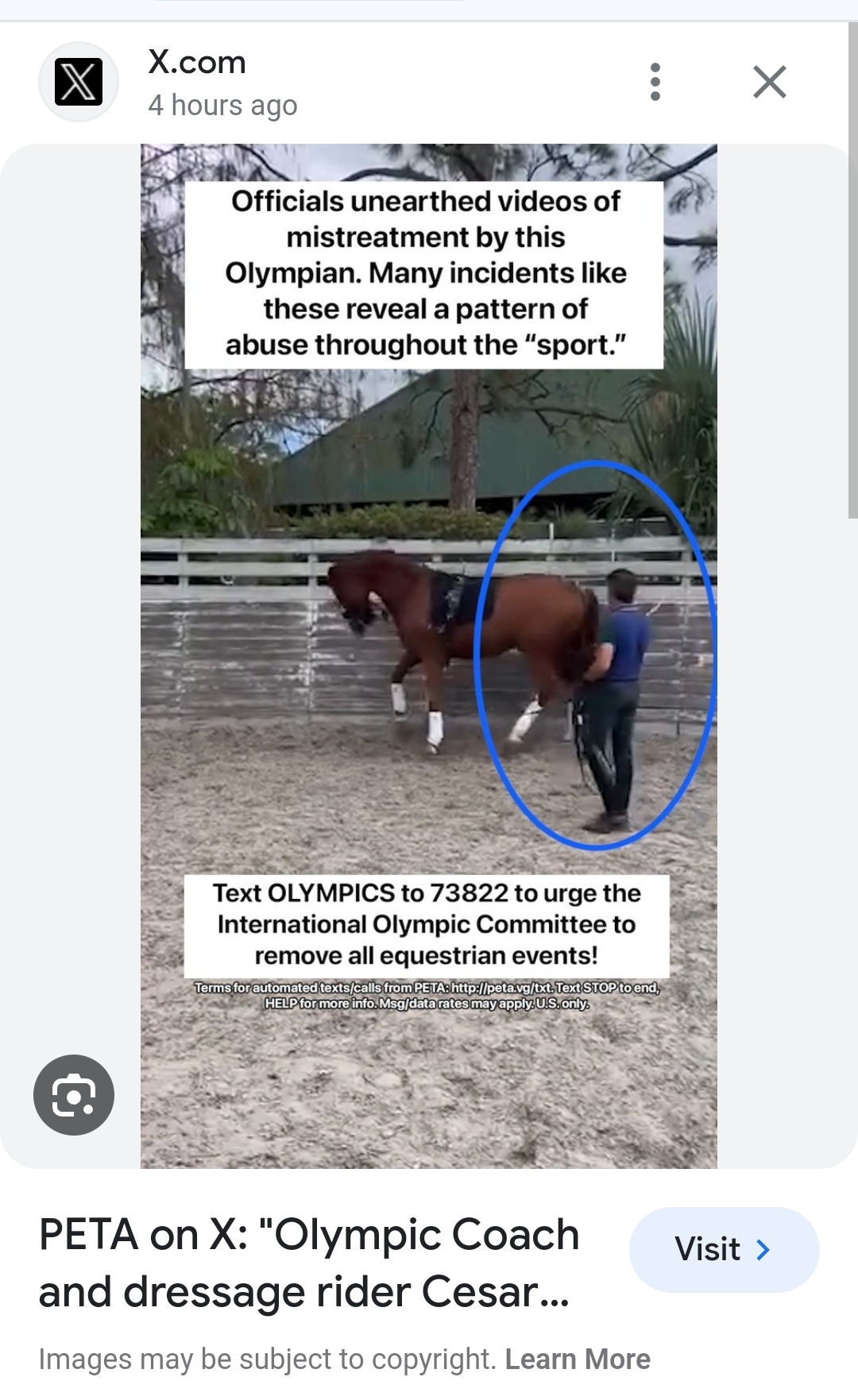The height and width of the screenshot is (1400, 858).
Task: Close the image preview
Action: (769, 82)
